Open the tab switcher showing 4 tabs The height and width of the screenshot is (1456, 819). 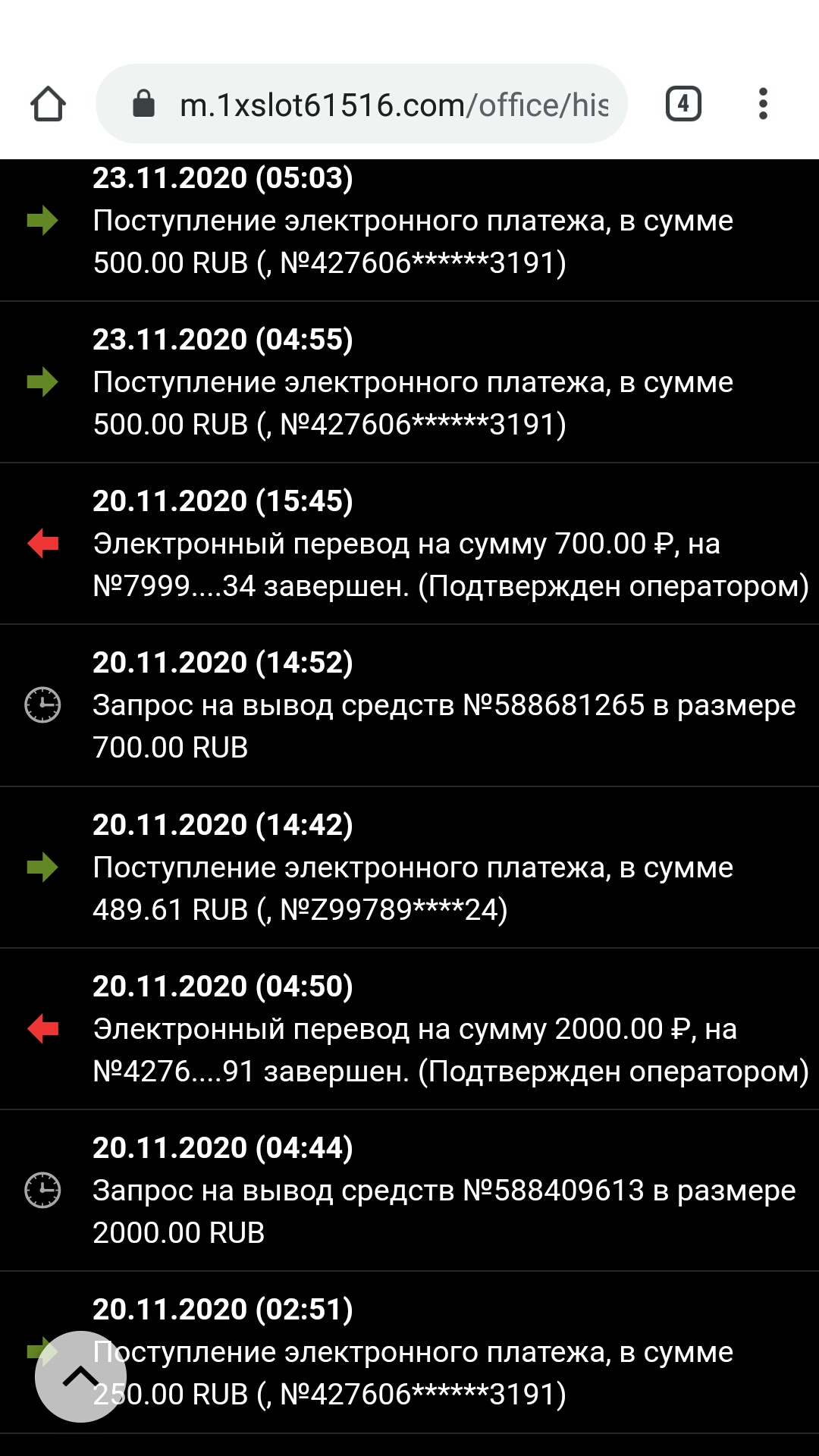tap(683, 104)
